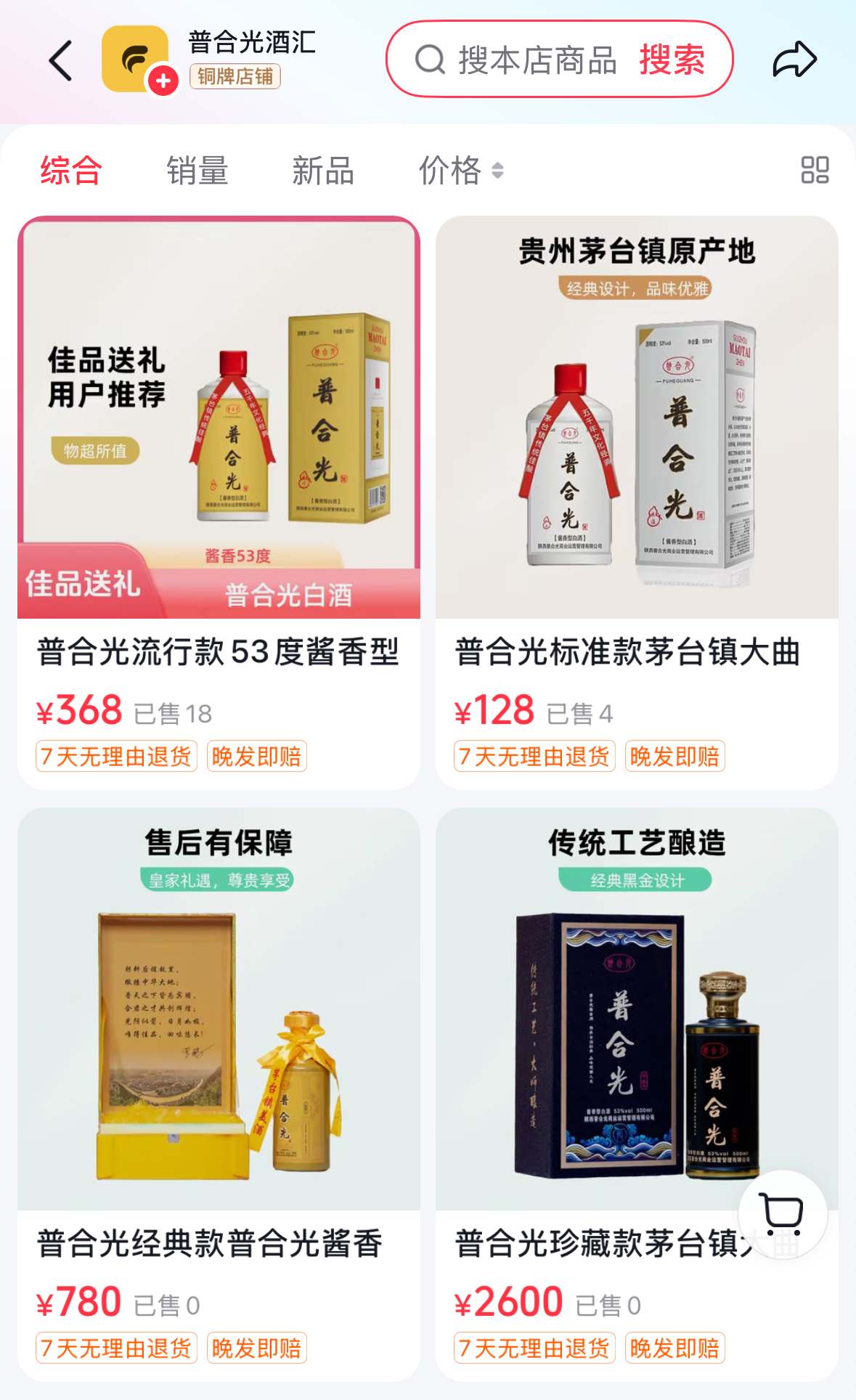
Task: Open the 7天无理由退货 tag on ¥128 item
Action: point(534,757)
